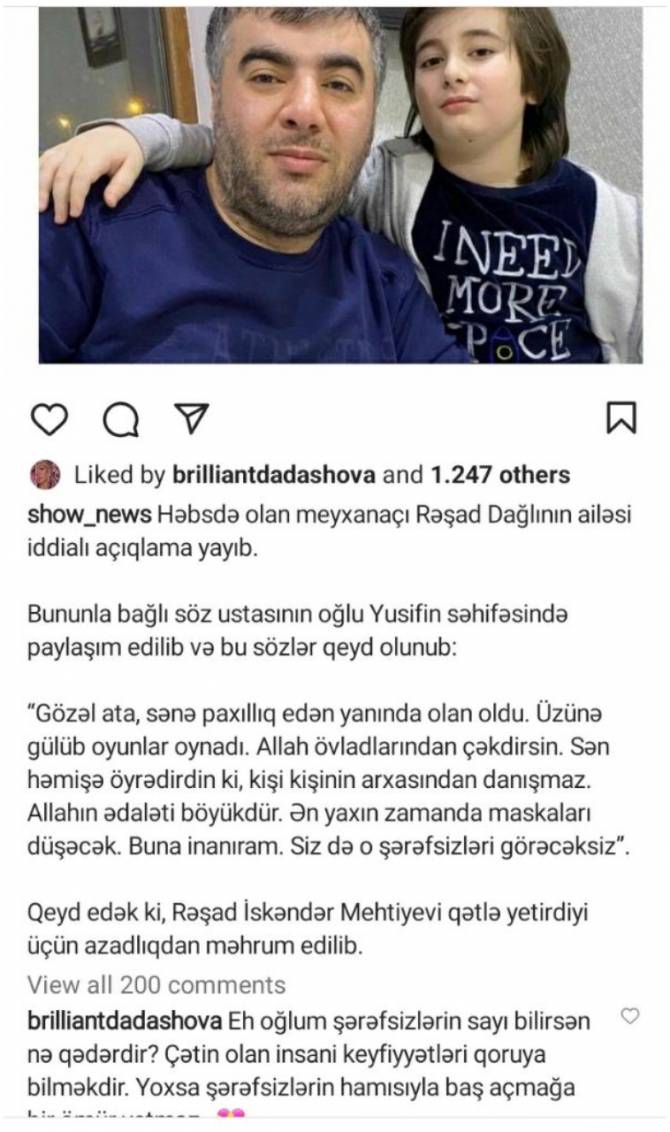The image size is (670, 1132).
Task: Open comments via the speech bubble icon
Action: (121, 421)
